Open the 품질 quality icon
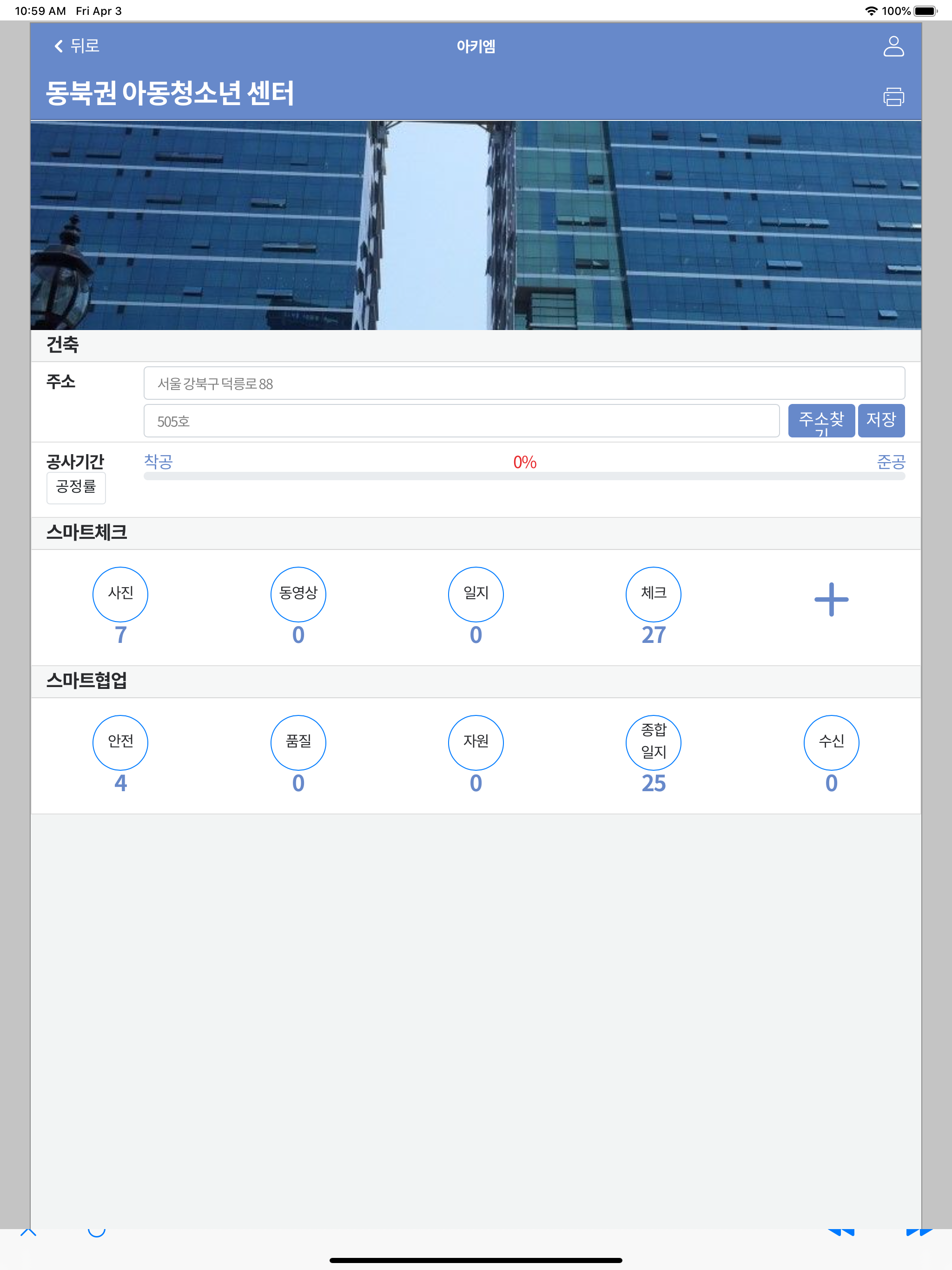The image size is (952, 1270). pos(298,742)
